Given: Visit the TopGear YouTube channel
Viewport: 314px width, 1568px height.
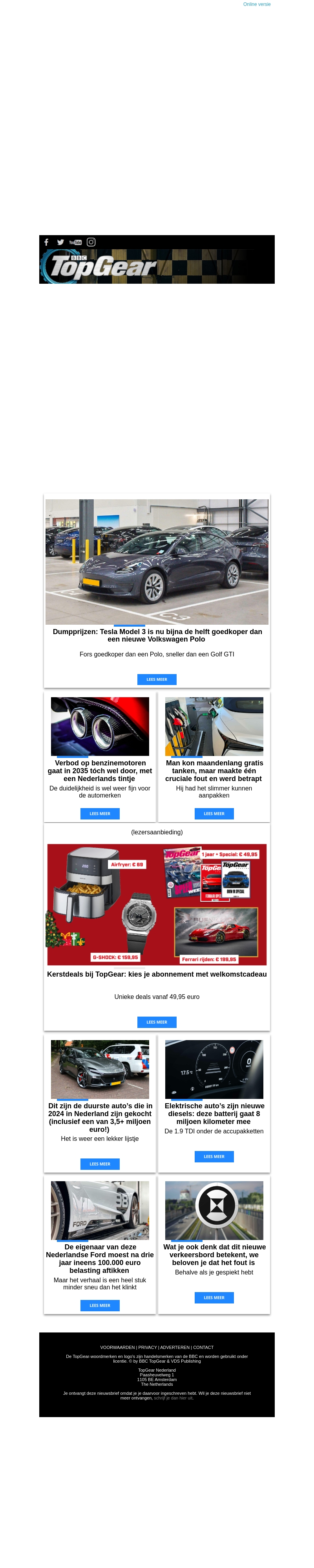Looking at the screenshot, I should click(x=75, y=242).
